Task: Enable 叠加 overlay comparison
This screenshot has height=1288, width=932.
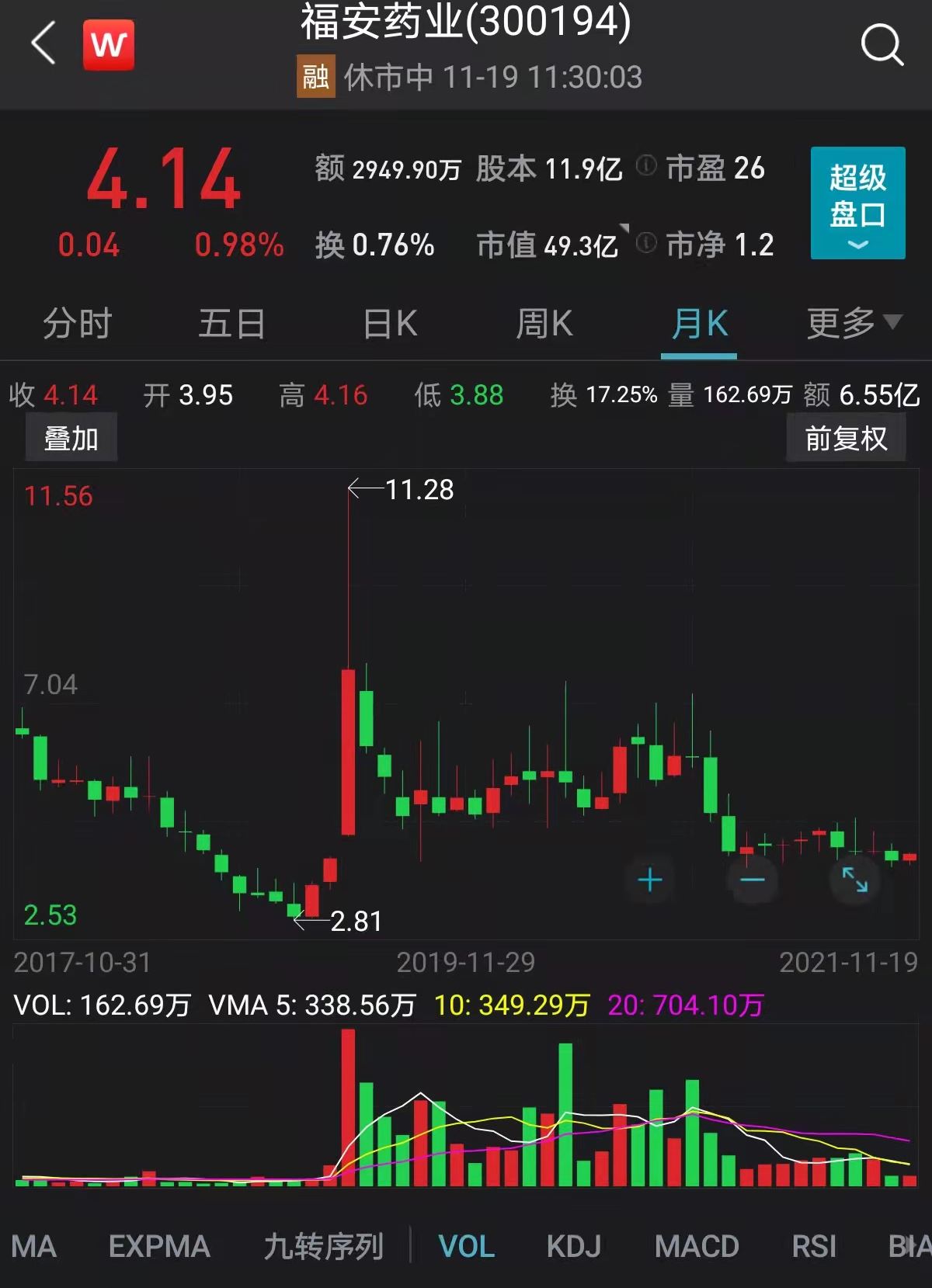Action: tap(71, 436)
